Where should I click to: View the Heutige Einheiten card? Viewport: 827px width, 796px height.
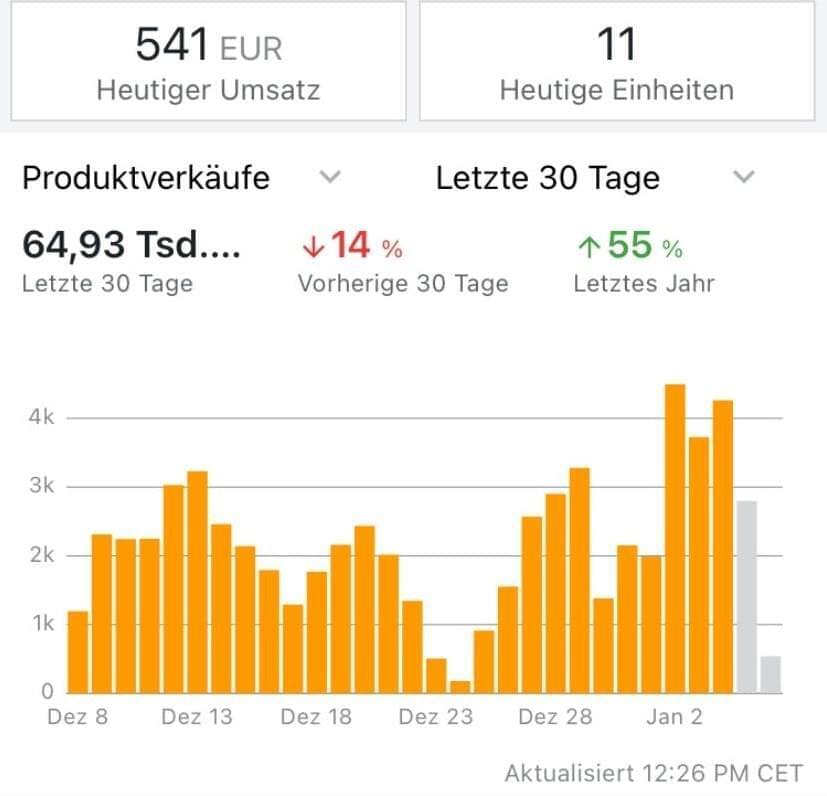point(616,62)
